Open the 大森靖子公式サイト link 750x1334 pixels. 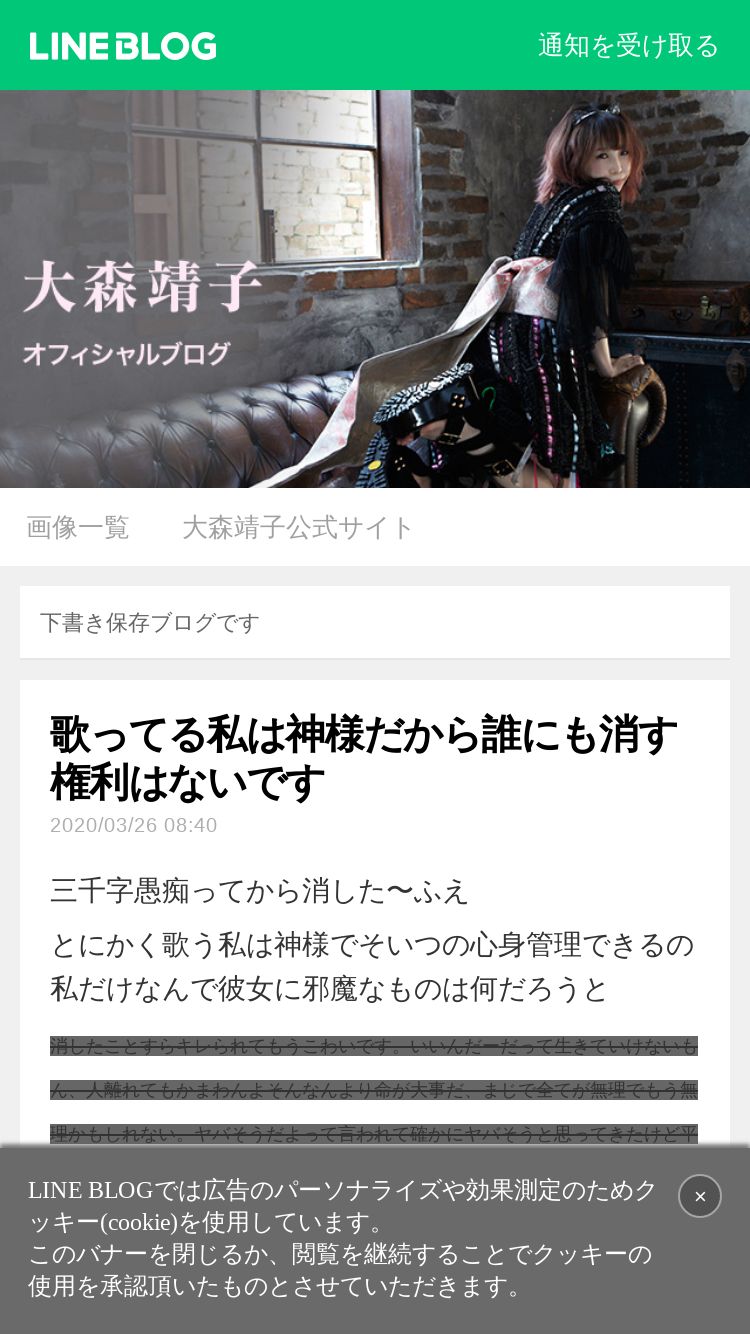[x=298, y=528]
